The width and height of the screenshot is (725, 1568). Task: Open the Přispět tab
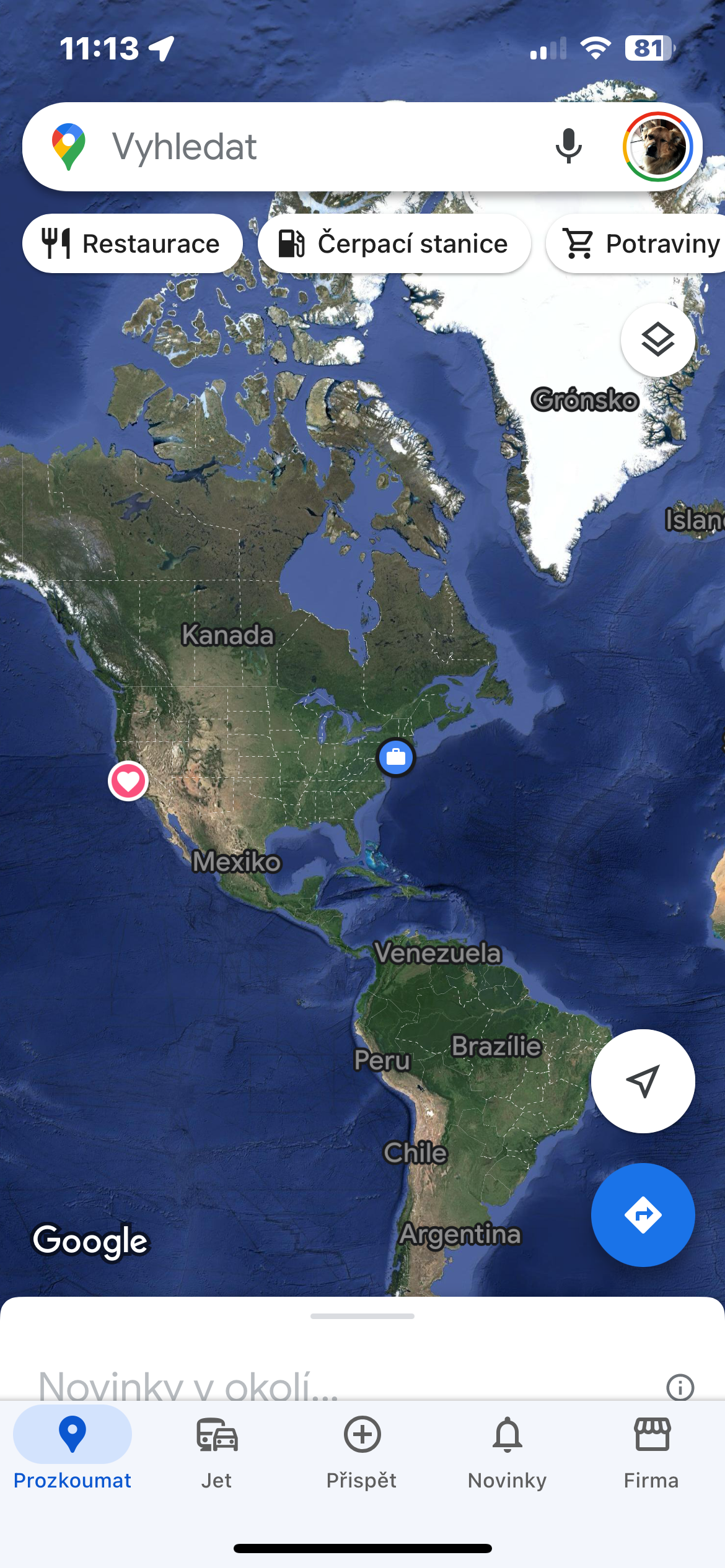point(362,1449)
